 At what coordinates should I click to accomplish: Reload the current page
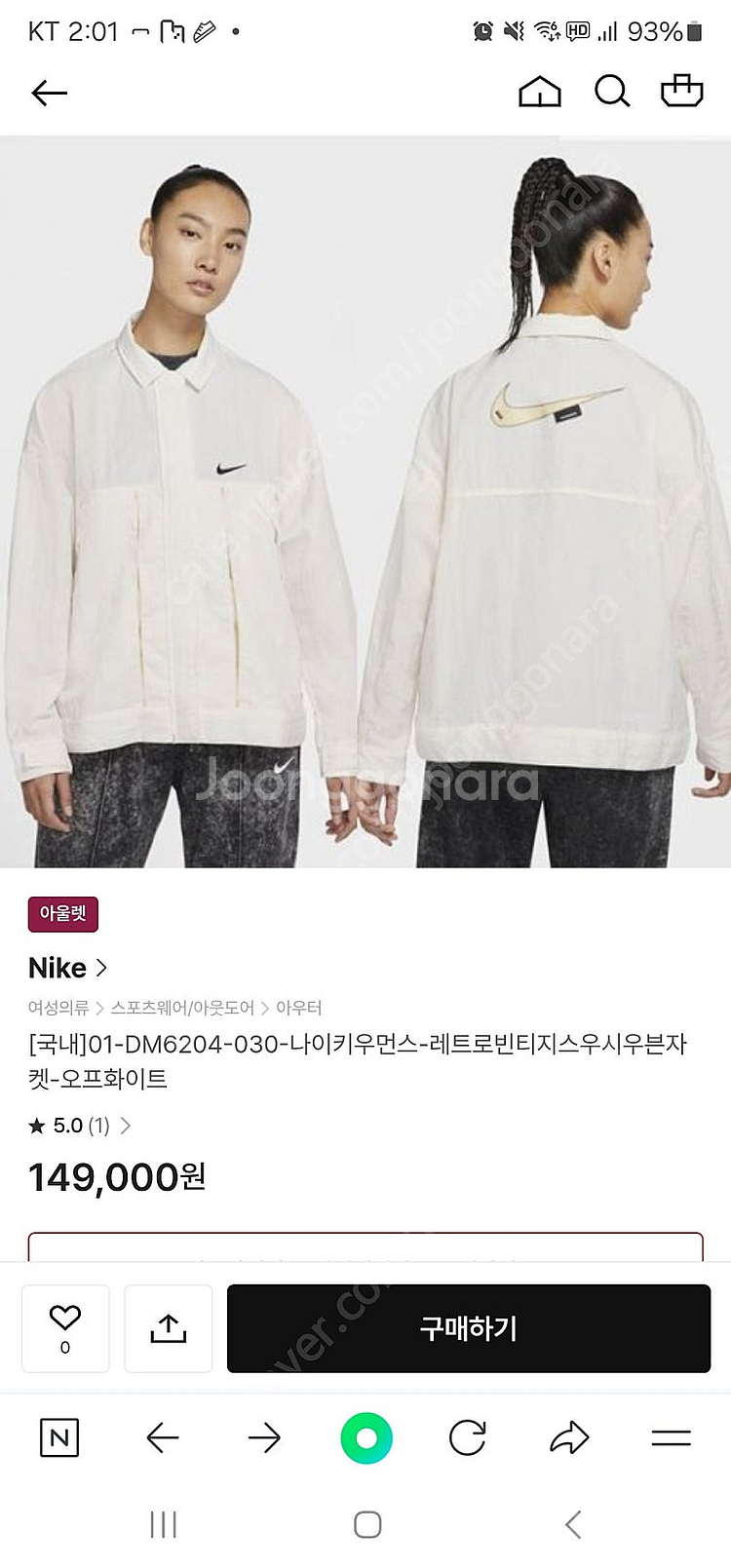[468, 1437]
